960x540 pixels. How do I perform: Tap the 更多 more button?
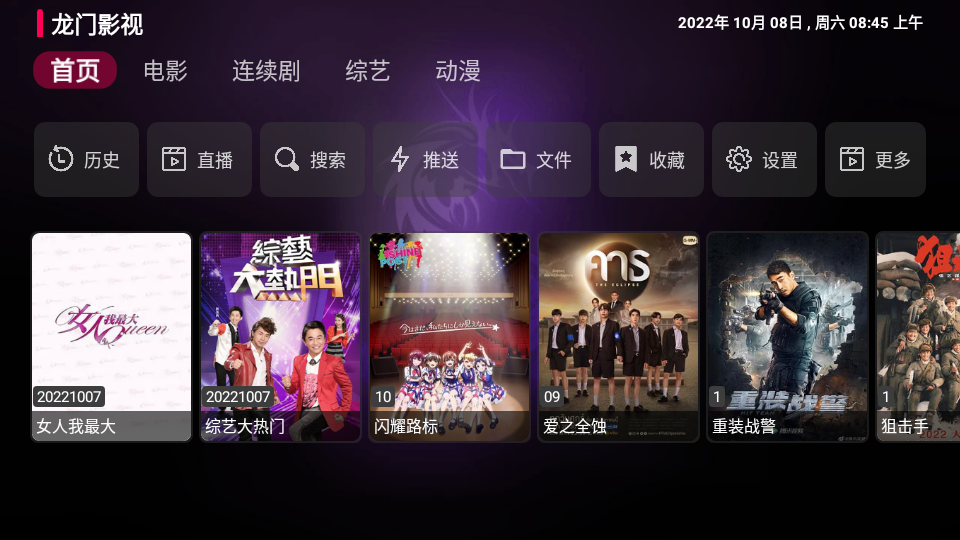click(875, 160)
